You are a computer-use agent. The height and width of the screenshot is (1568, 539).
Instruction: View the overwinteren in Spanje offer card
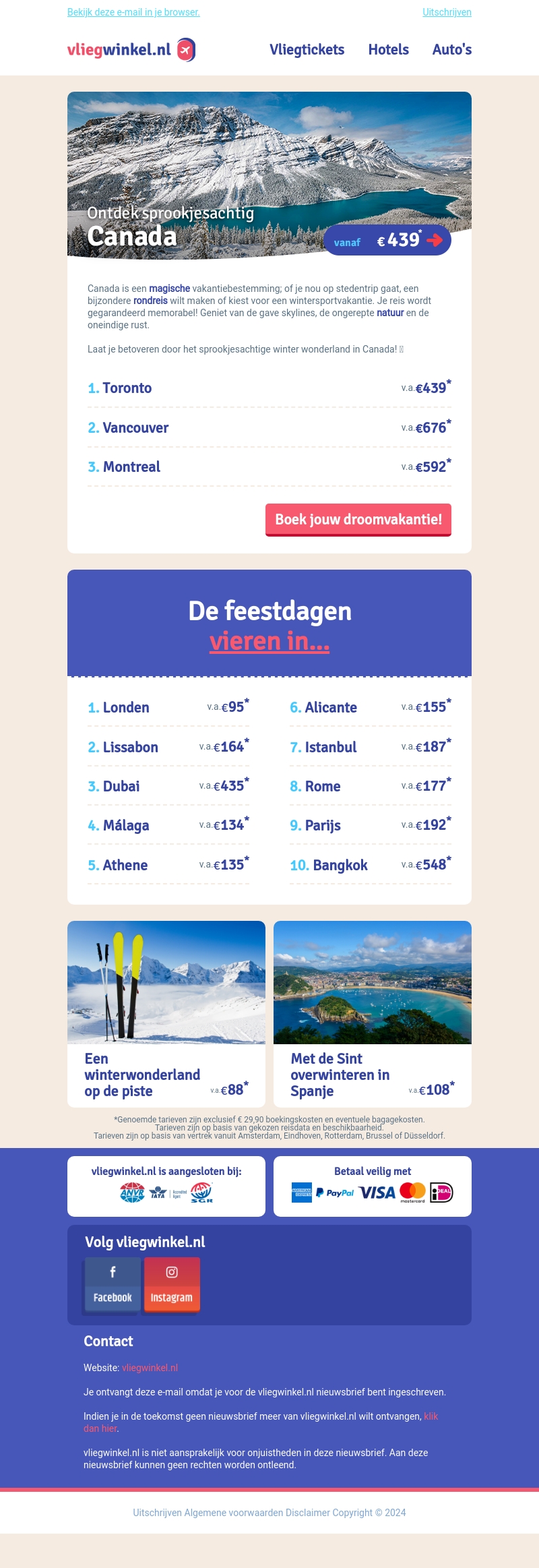[372, 1013]
